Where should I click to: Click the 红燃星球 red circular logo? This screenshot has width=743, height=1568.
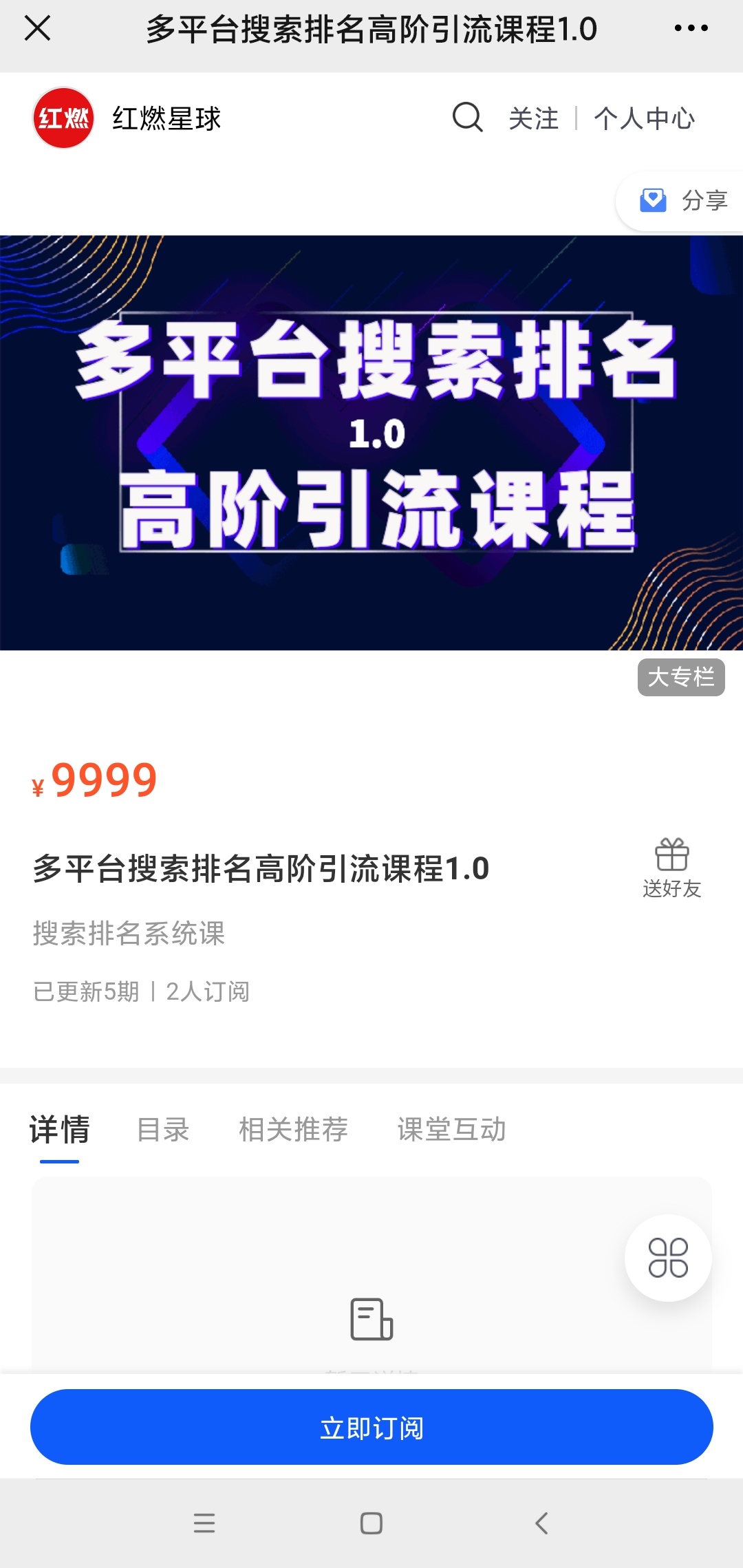pos(63,118)
